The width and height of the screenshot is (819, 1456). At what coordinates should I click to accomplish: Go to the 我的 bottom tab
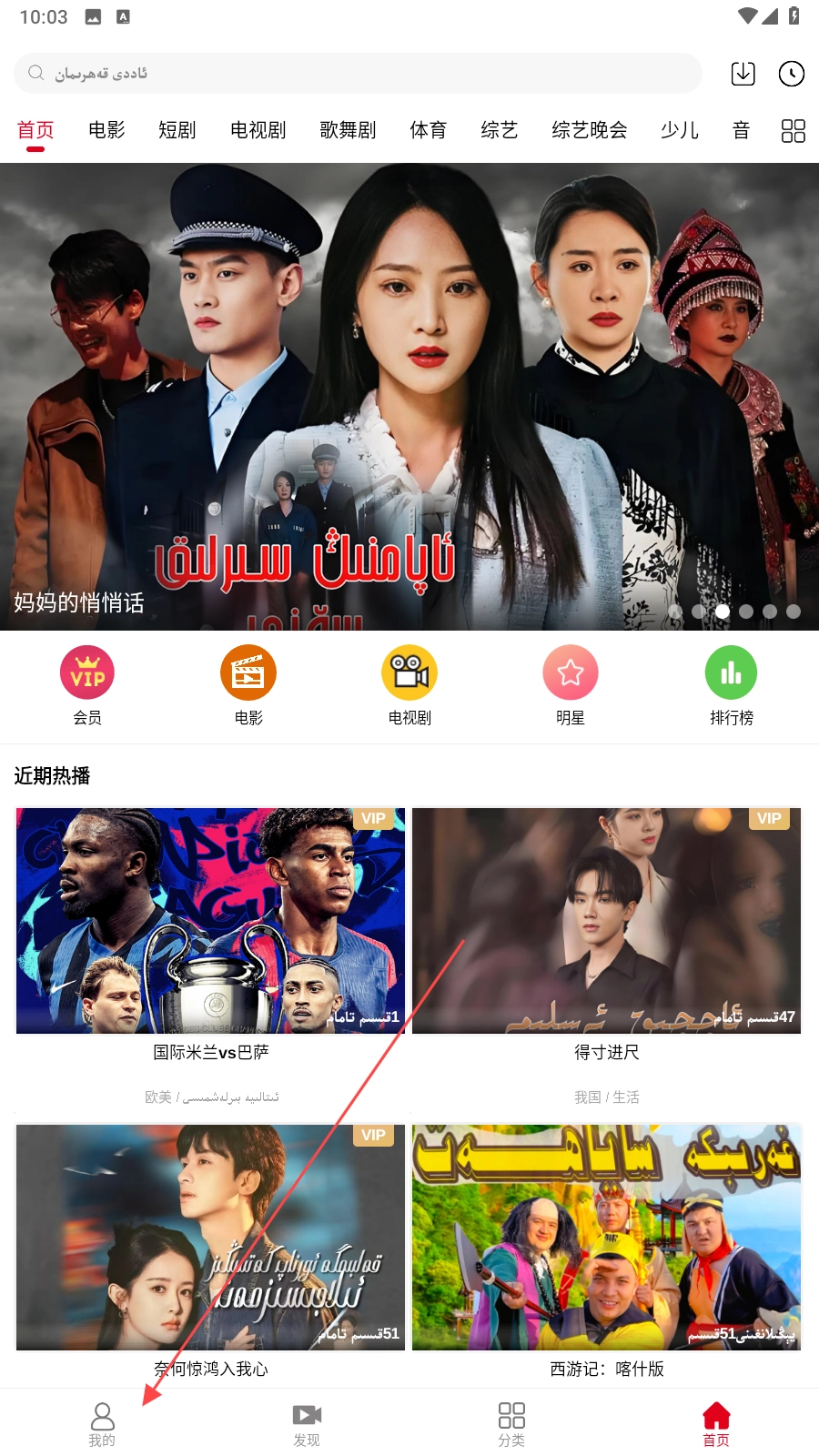click(102, 1423)
